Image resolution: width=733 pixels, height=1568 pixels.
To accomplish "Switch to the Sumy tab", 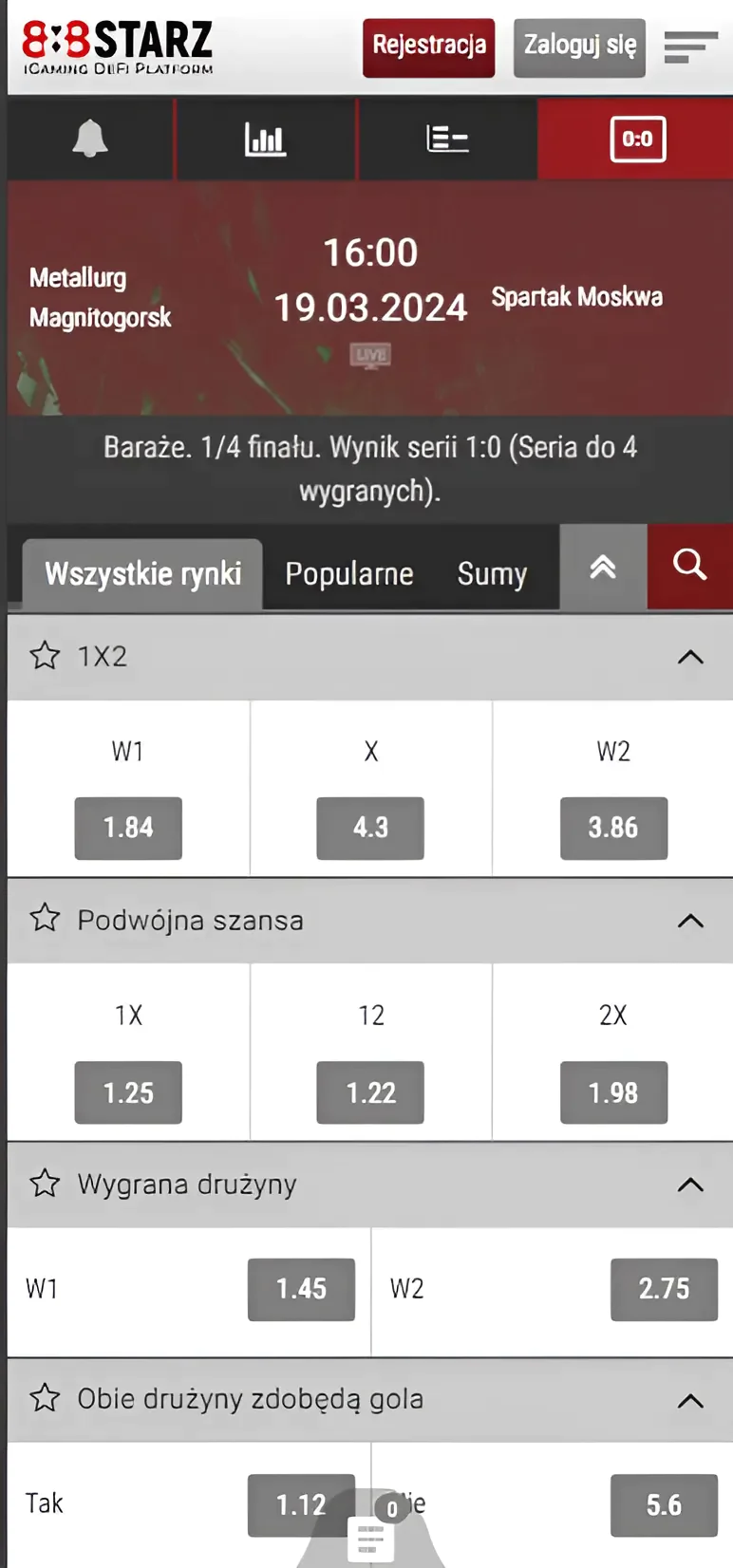I will coord(492,574).
